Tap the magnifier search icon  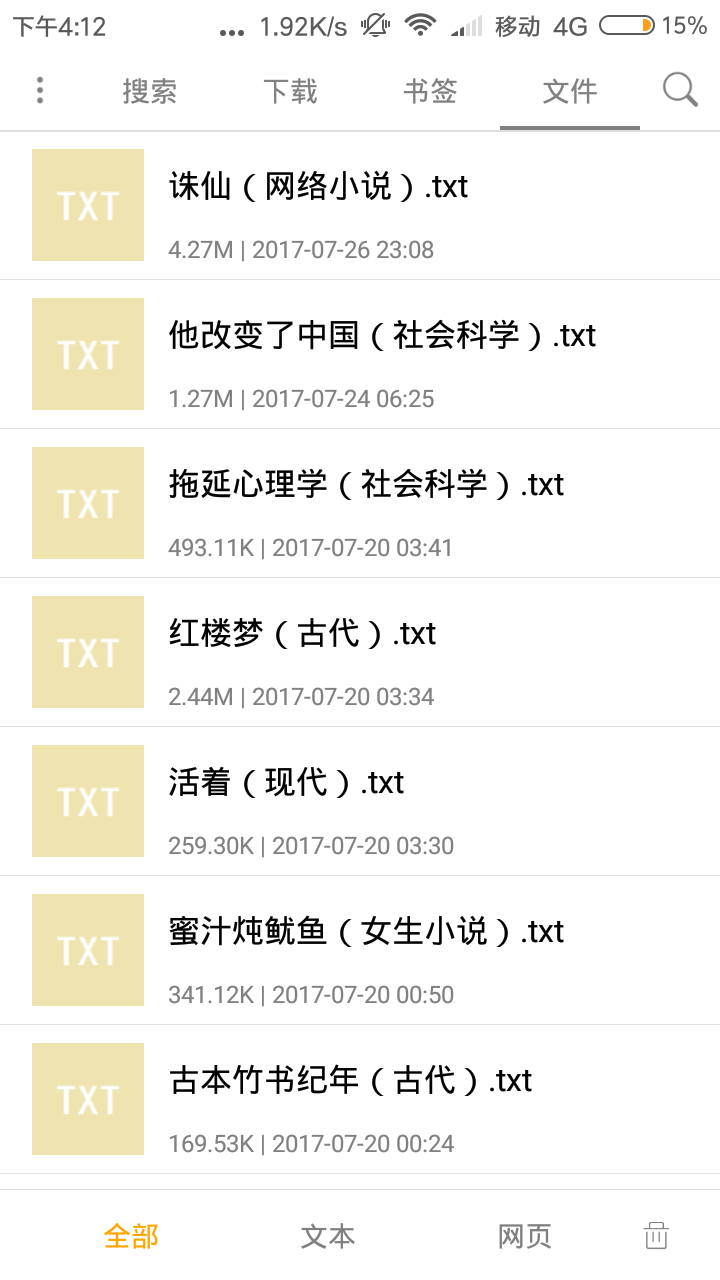click(x=680, y=91)
